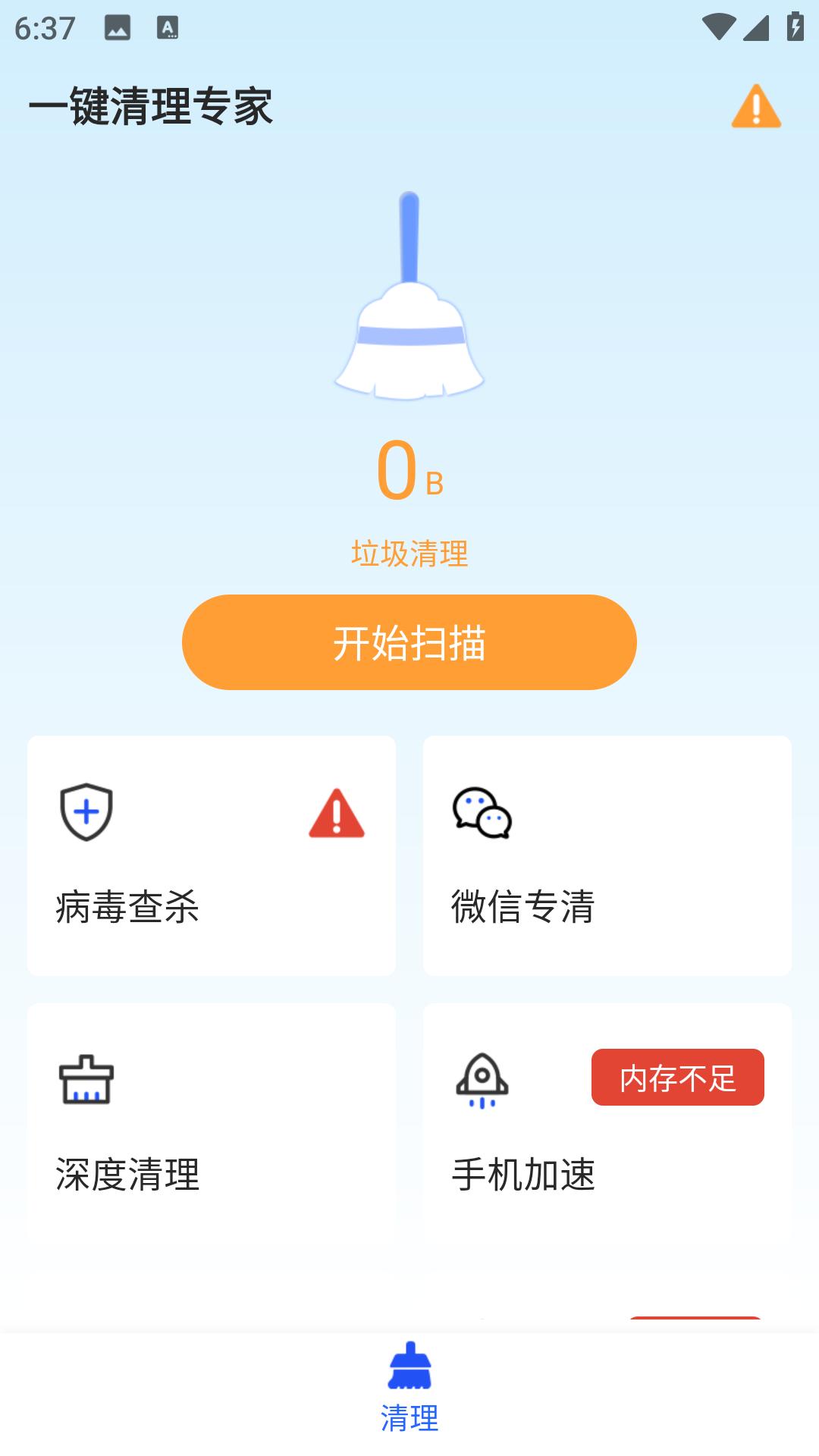The height and width of the screenshot is (1456, 819).
Task: Select the 清理 bottom tab
Action: 409,1389
